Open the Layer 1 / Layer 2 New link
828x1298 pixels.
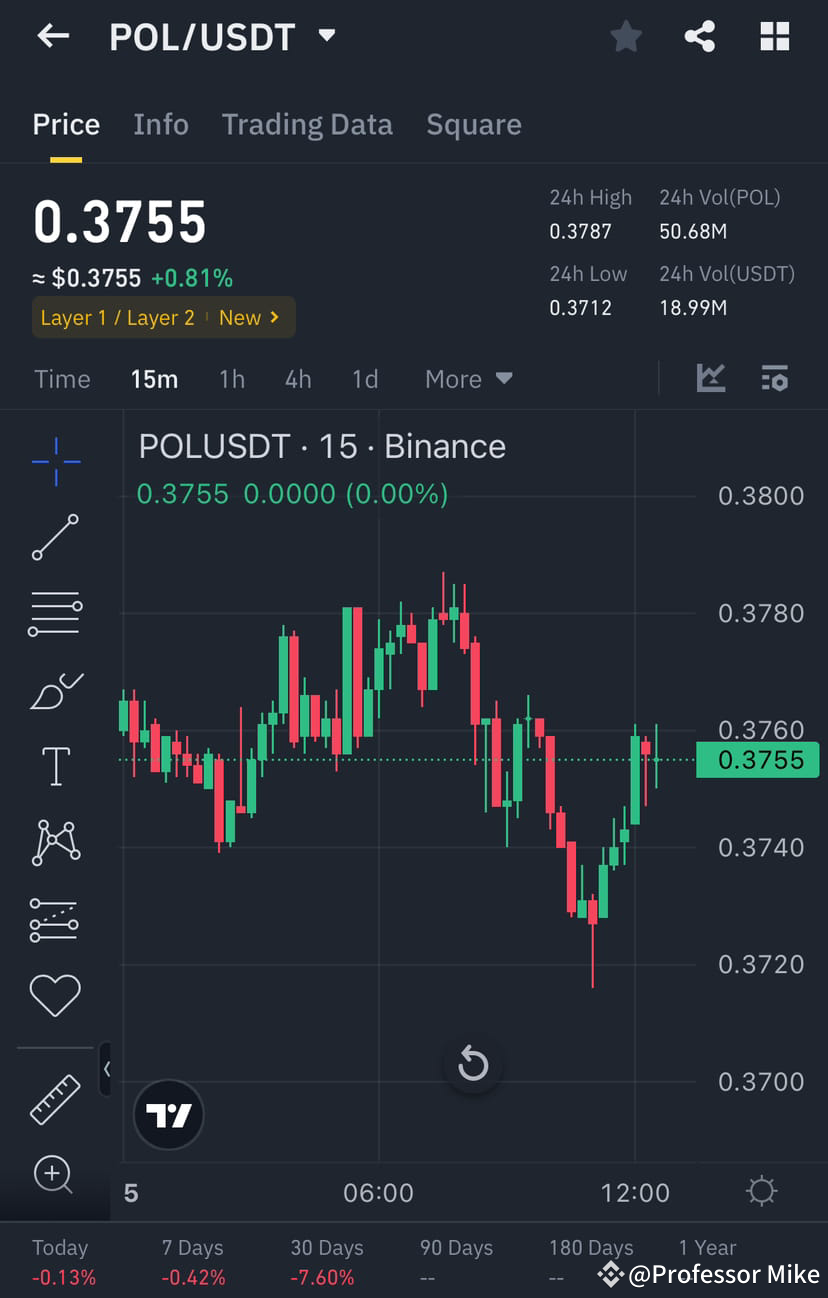[x=163, y=317]
